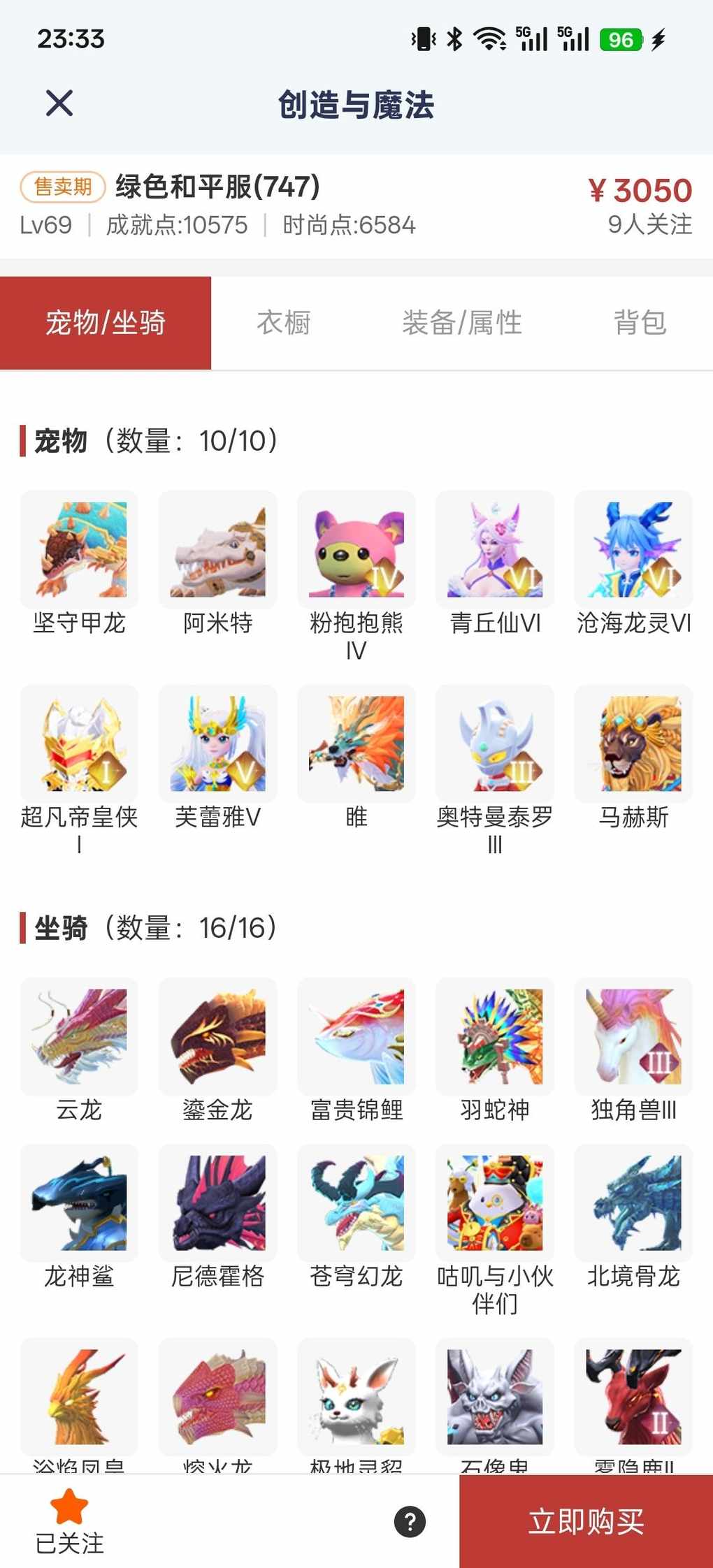Tap the 北境骨龙 mount

(x=633, y=1203)
